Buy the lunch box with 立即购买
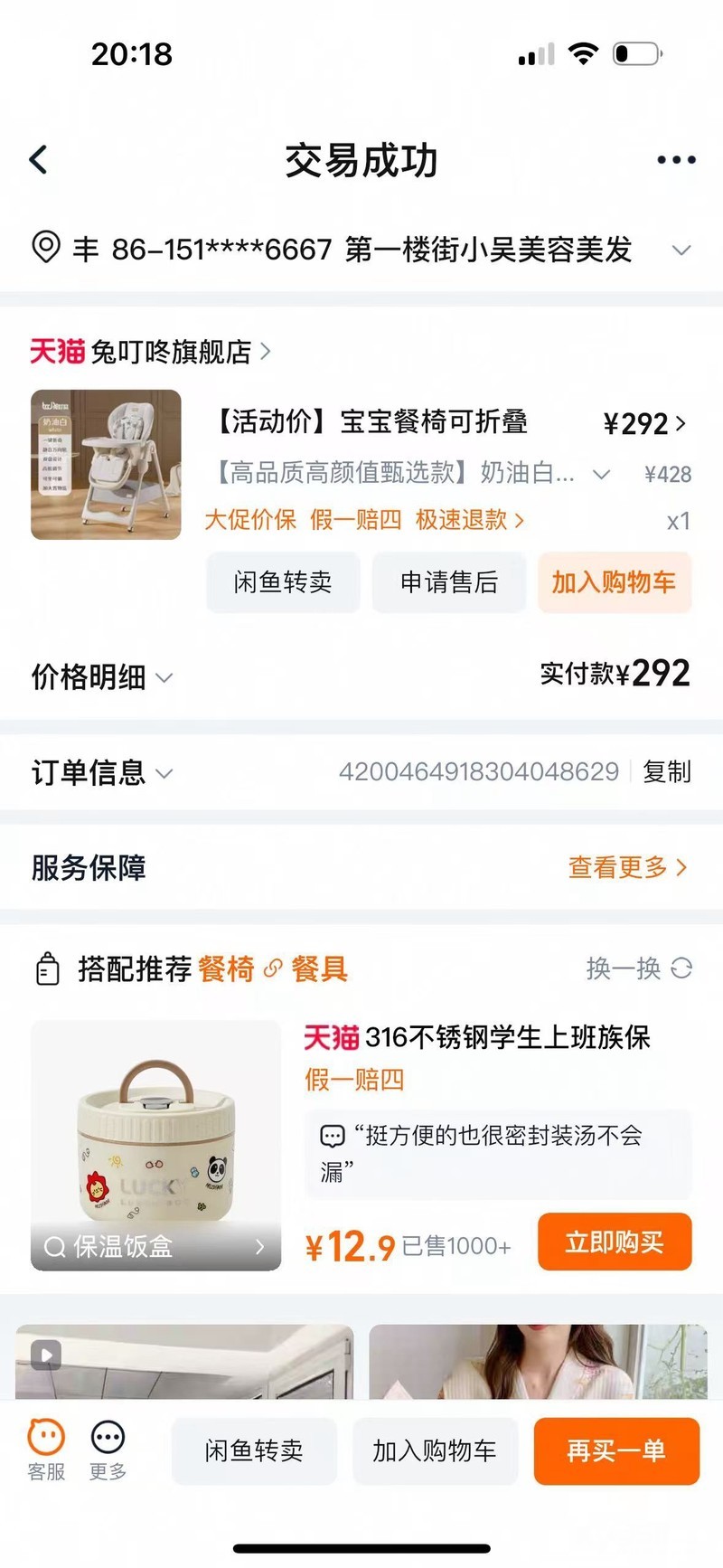Image resolution: width=723 pixels, height=1568 pixels. coord(614,1242)
